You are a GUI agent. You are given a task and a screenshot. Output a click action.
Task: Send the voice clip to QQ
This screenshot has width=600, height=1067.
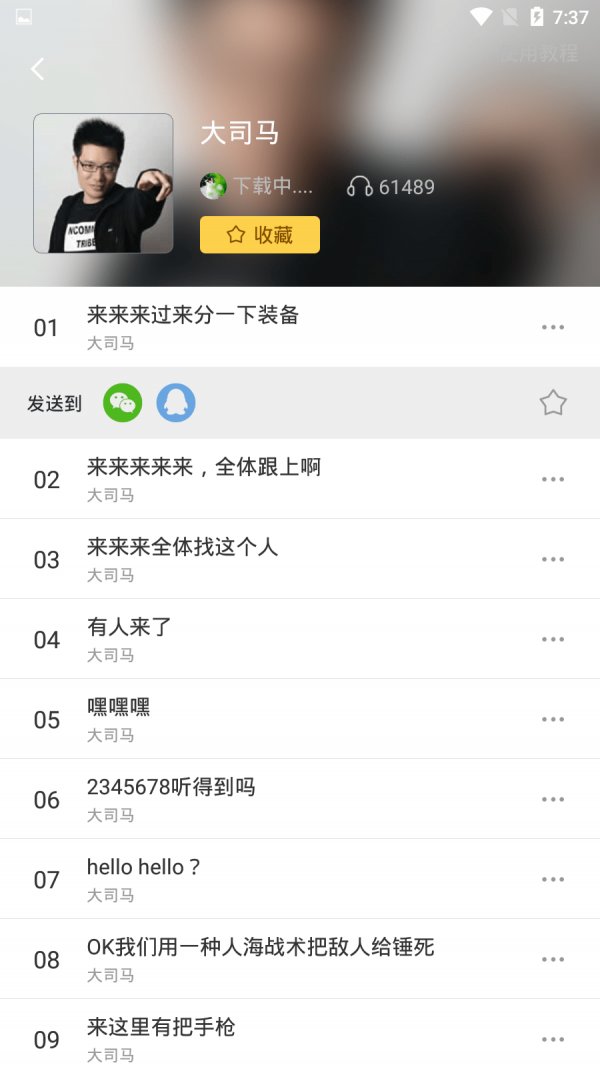pyautogui.click(x=176, y=403)
